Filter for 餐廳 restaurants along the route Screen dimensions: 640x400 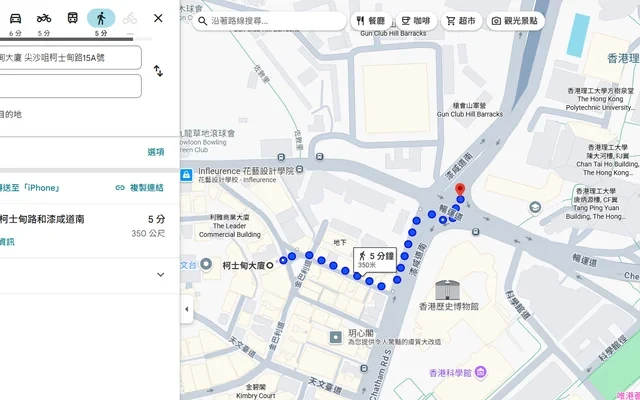370,20
